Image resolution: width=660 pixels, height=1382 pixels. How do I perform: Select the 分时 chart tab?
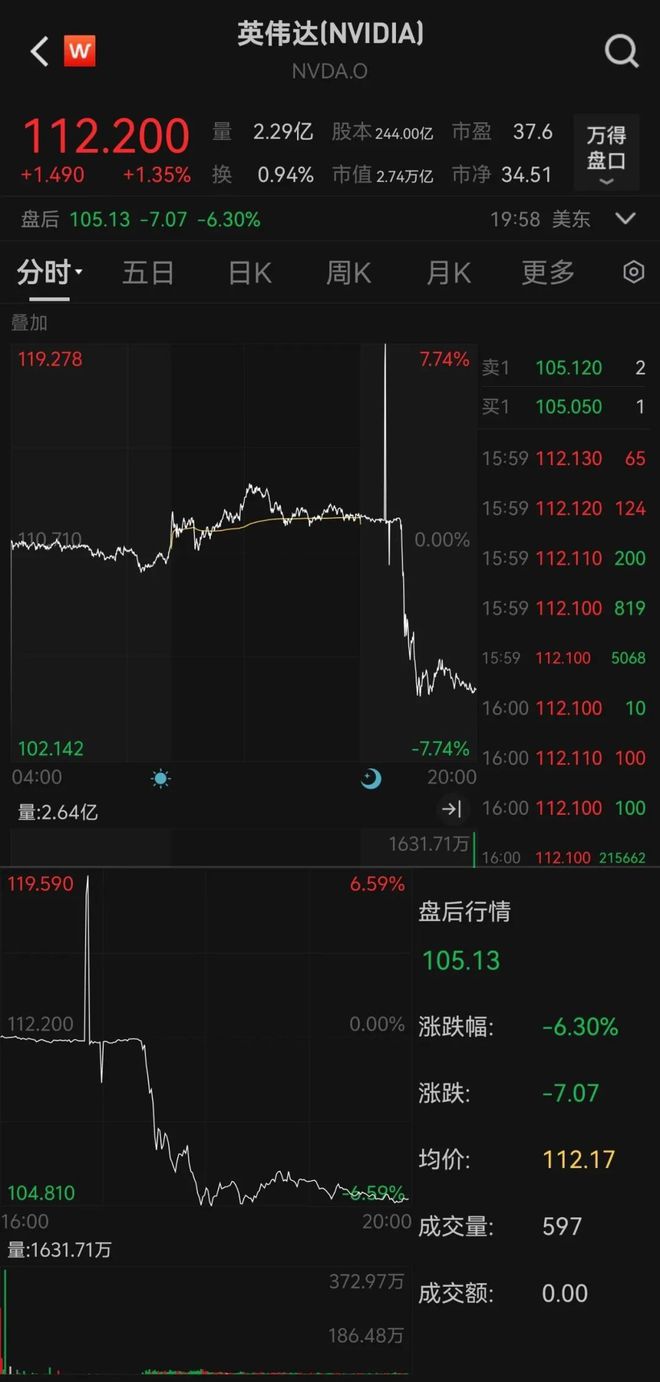pyautogui.click(x=49, y=271)
